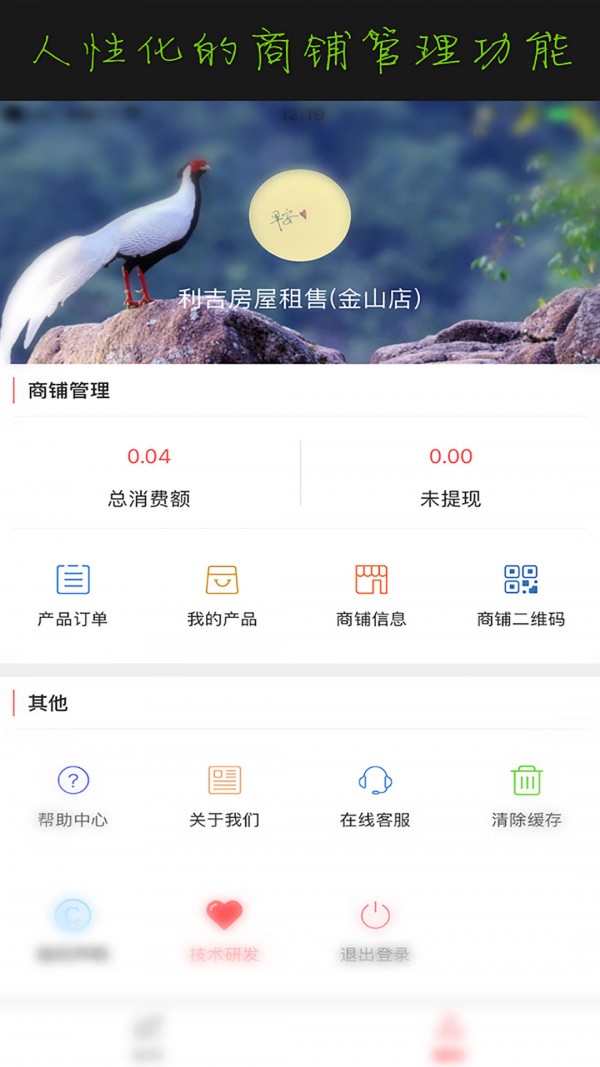Open 技术研发 heart item
Image resolution: width=600 pixels, height=1067 pixels.
pyautogui.click(x=224, y=929)
